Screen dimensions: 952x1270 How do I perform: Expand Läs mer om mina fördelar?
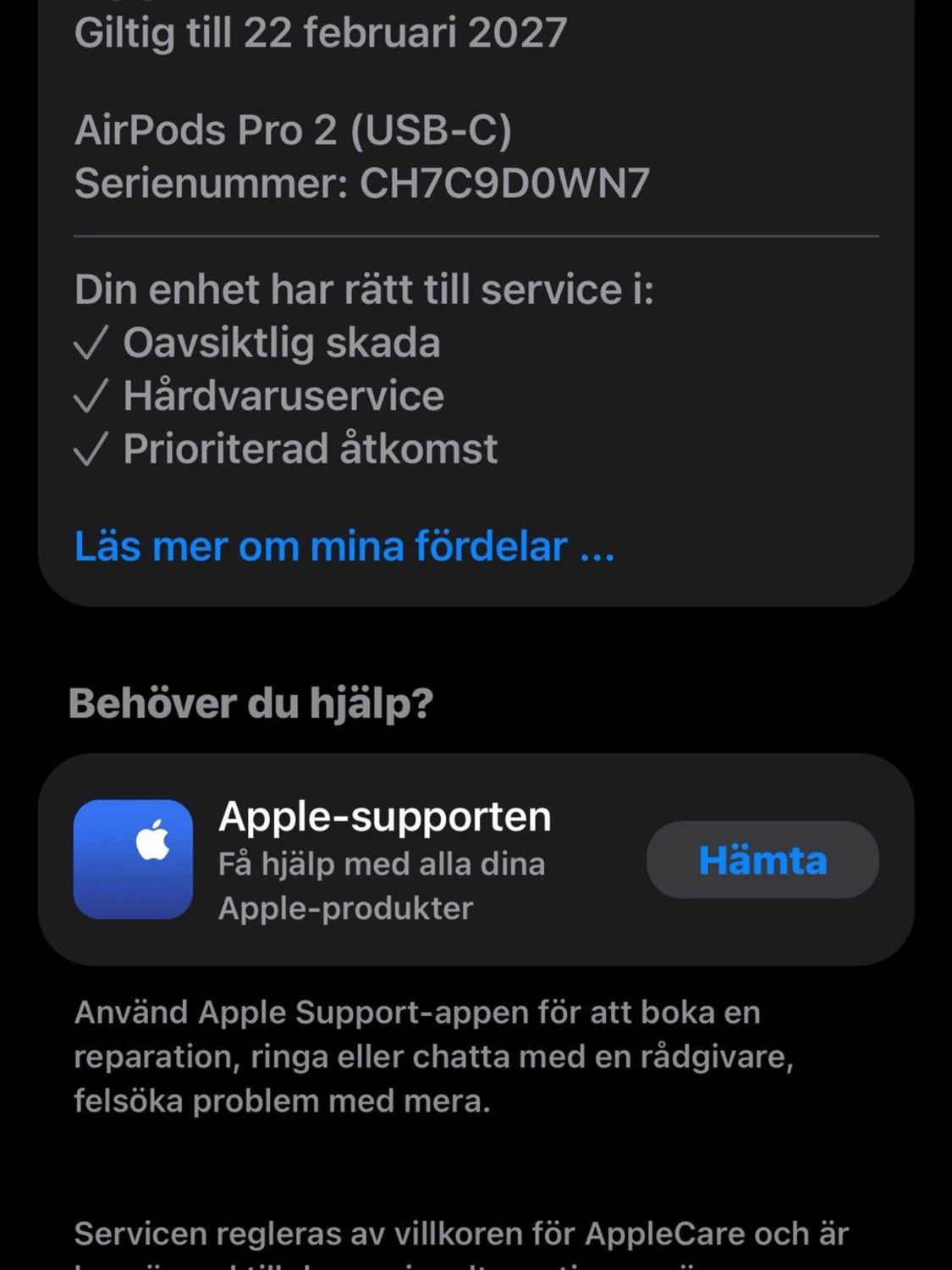344,546
